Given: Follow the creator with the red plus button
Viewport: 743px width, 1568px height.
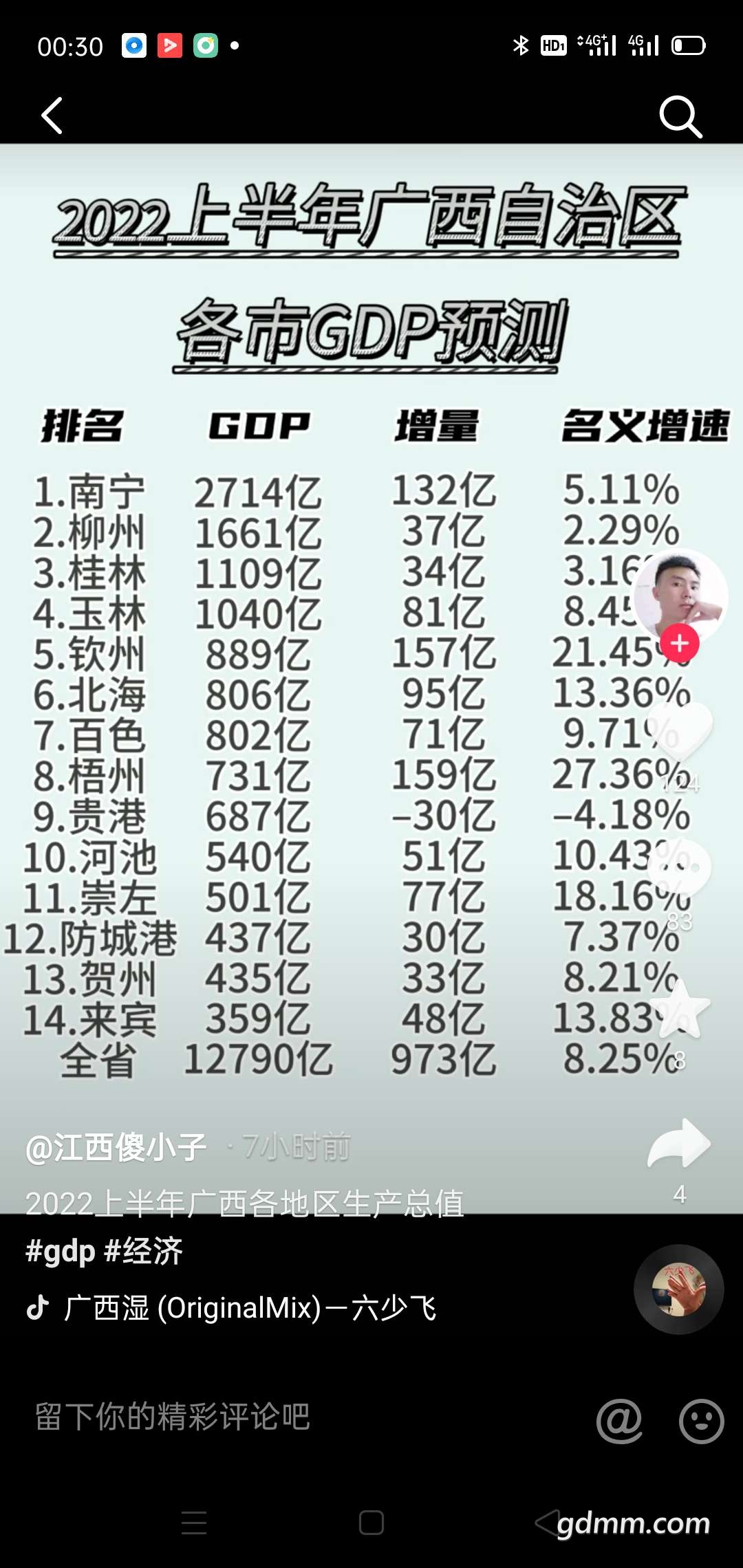Looking at the screenshot, I should coord(680,644).
